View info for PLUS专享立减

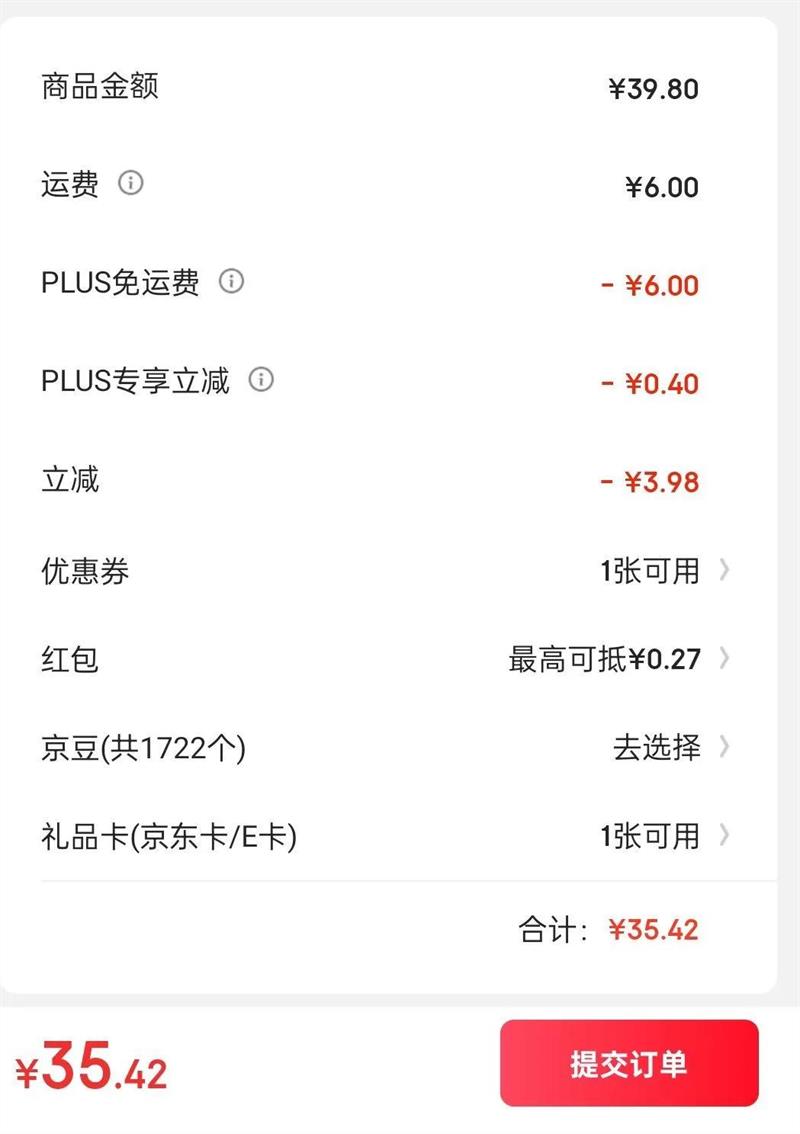click(x=261, y=380)
